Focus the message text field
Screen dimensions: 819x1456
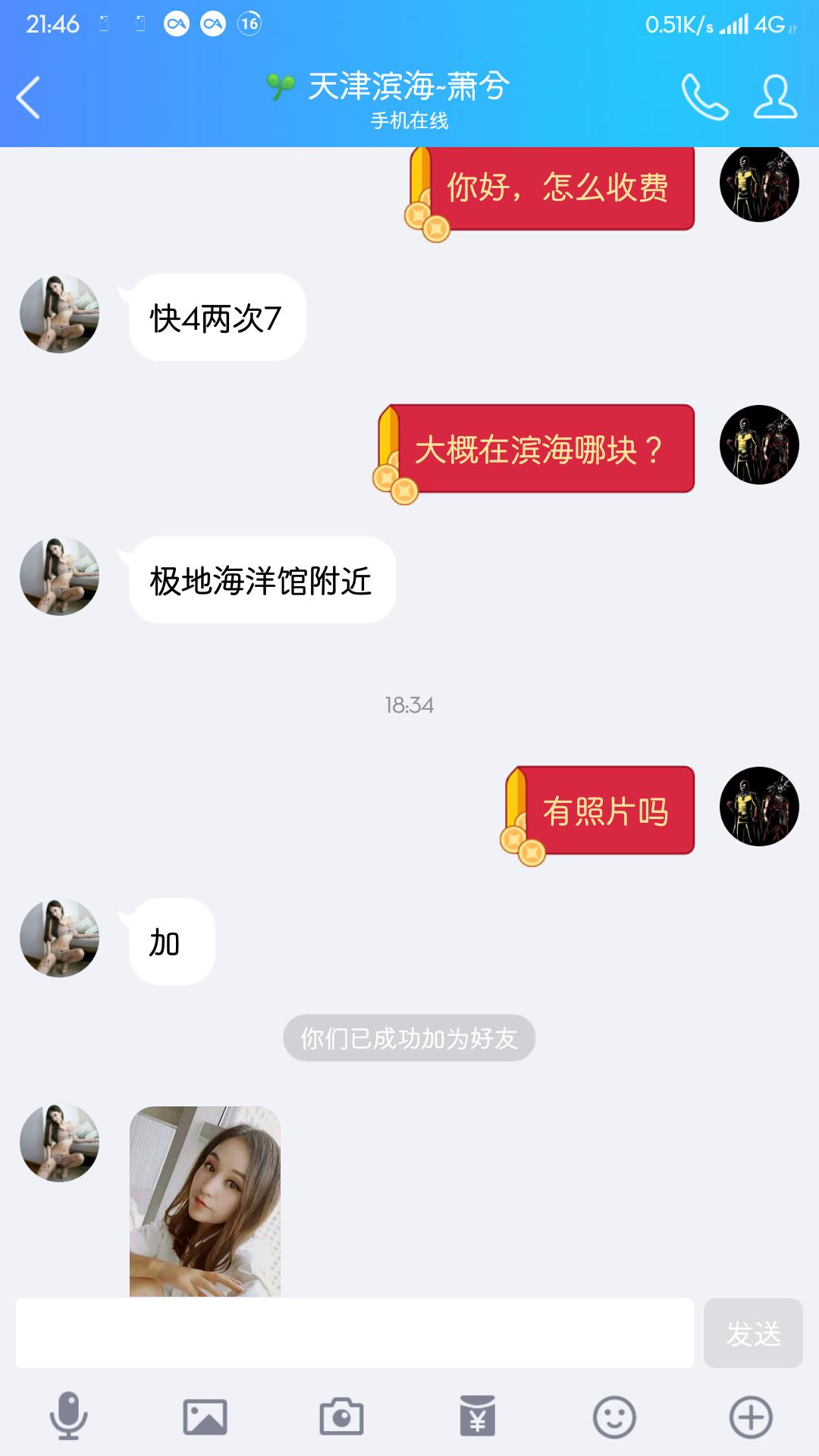click(x=354, y=1333)
